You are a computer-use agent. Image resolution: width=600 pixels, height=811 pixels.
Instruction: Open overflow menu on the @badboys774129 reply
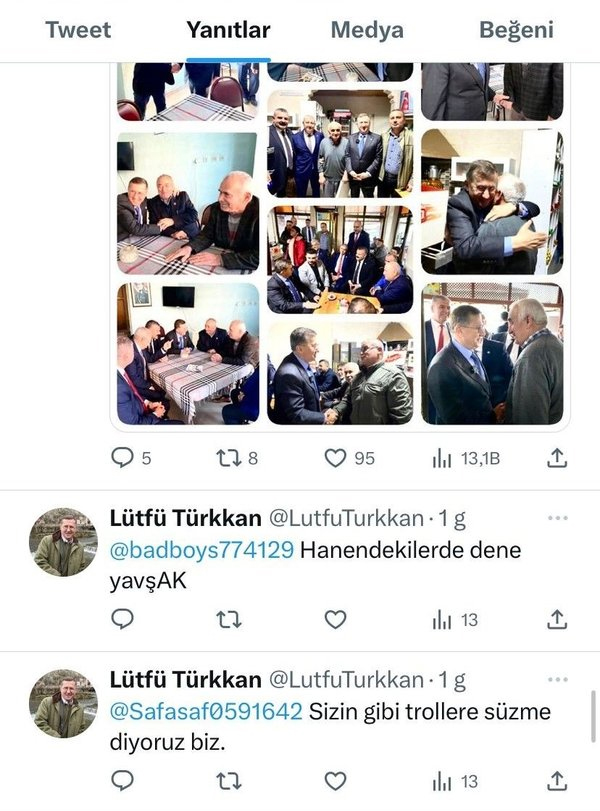pyautogui.click(x=558, y=518)
